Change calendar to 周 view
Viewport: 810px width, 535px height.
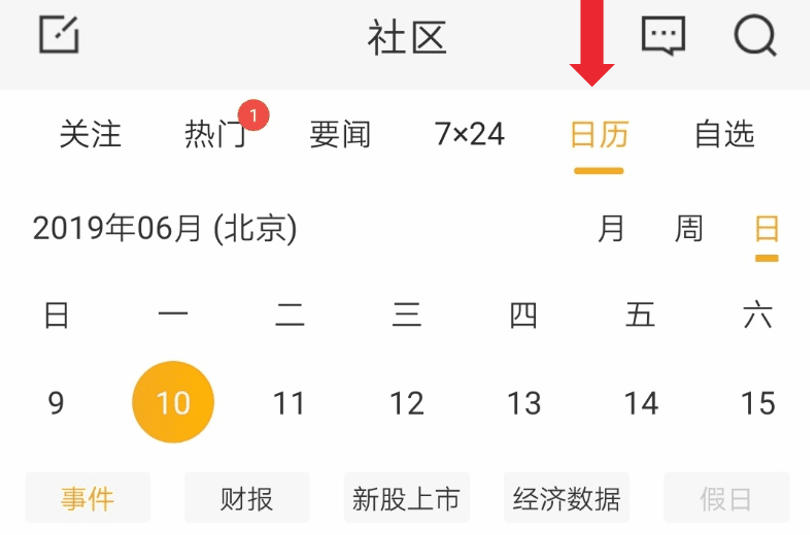click(688, 229)
